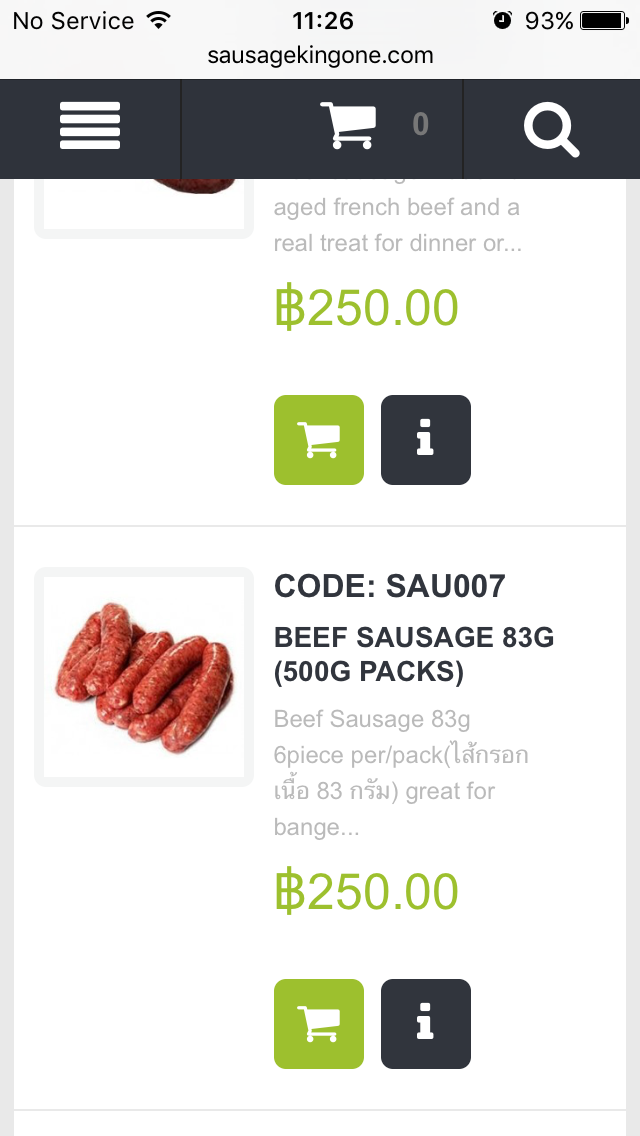Viewport: 640px width, 1136px height.
Task: Open the shopping cart in header
Action: tap(348, 126)
